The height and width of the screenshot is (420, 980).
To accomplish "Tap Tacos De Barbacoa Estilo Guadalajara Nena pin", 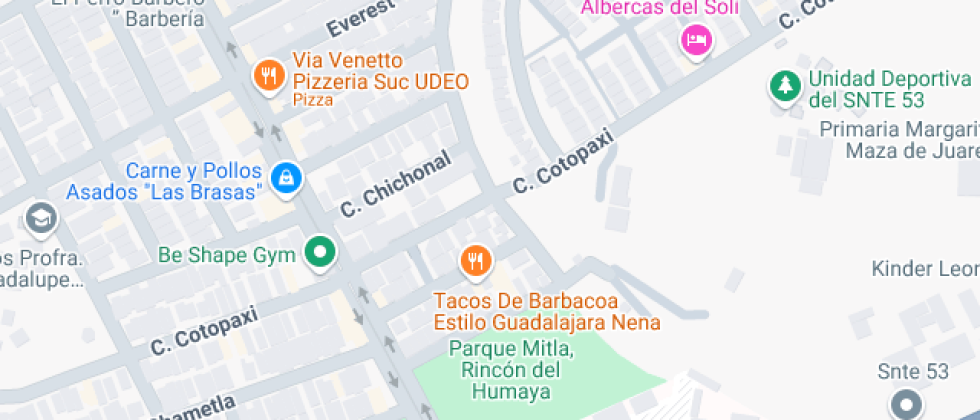I will (x=476, y=262).
